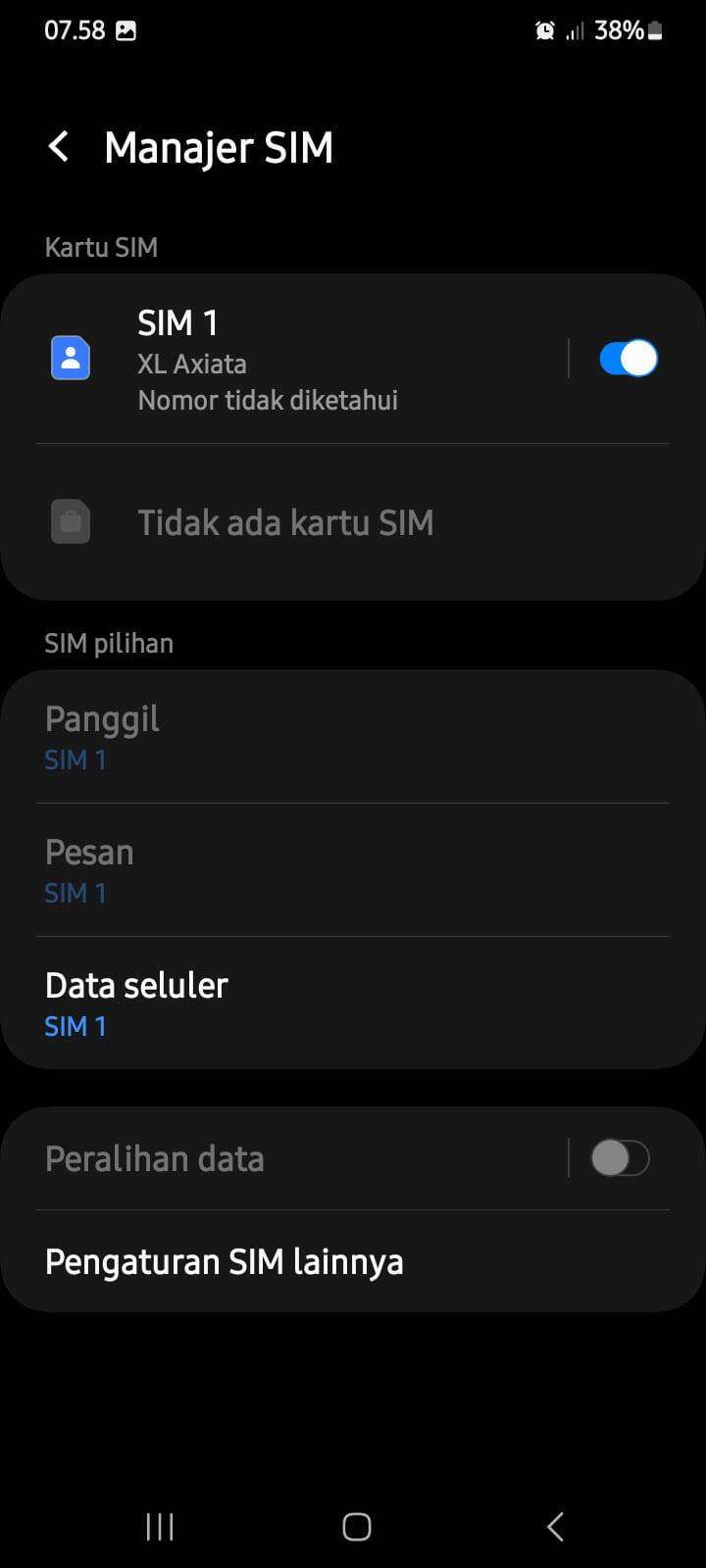Open recent apps from navigation bar
706x1568 pixels.
159,1526
